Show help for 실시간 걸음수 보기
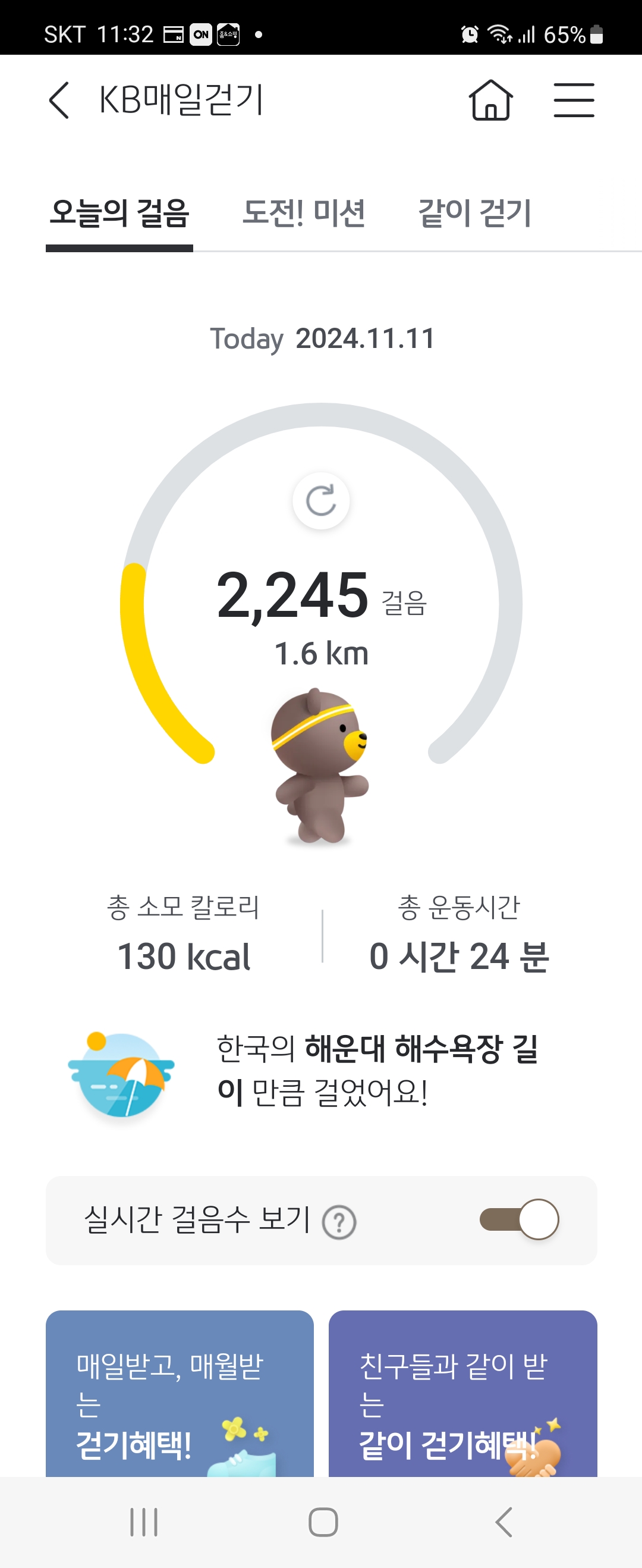The width and height of the screenshot is (642, 1568). (x=339, y=1222)
